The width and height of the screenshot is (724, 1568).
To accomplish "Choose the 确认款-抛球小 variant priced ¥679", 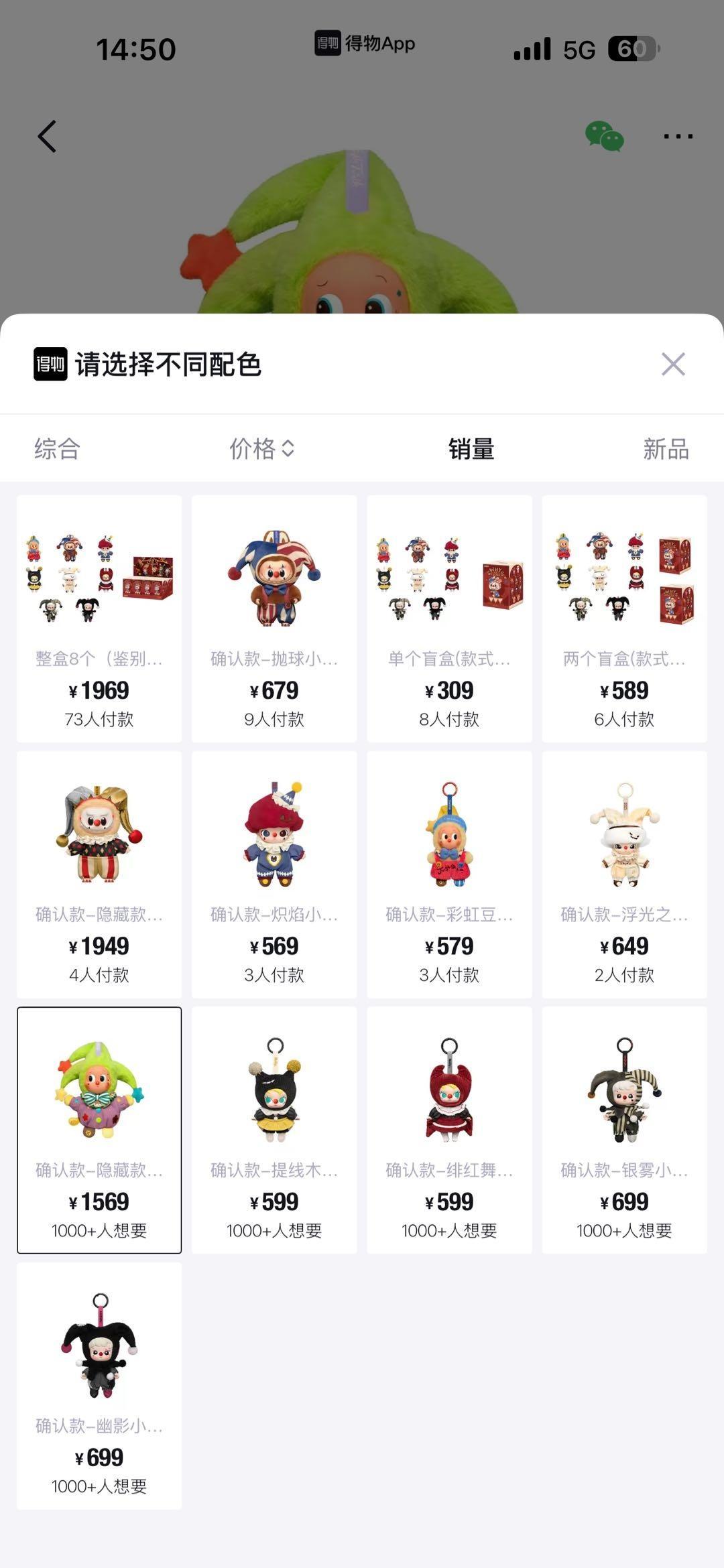I will (x=274, y=616).
